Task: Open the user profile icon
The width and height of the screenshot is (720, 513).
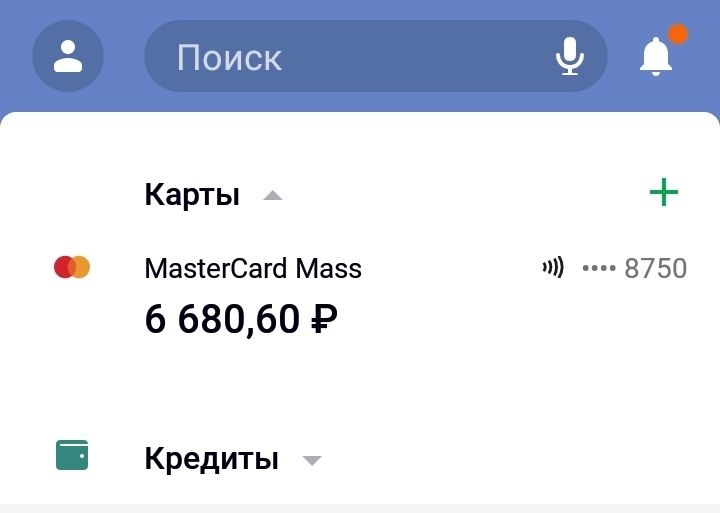Action: (68, 56)
